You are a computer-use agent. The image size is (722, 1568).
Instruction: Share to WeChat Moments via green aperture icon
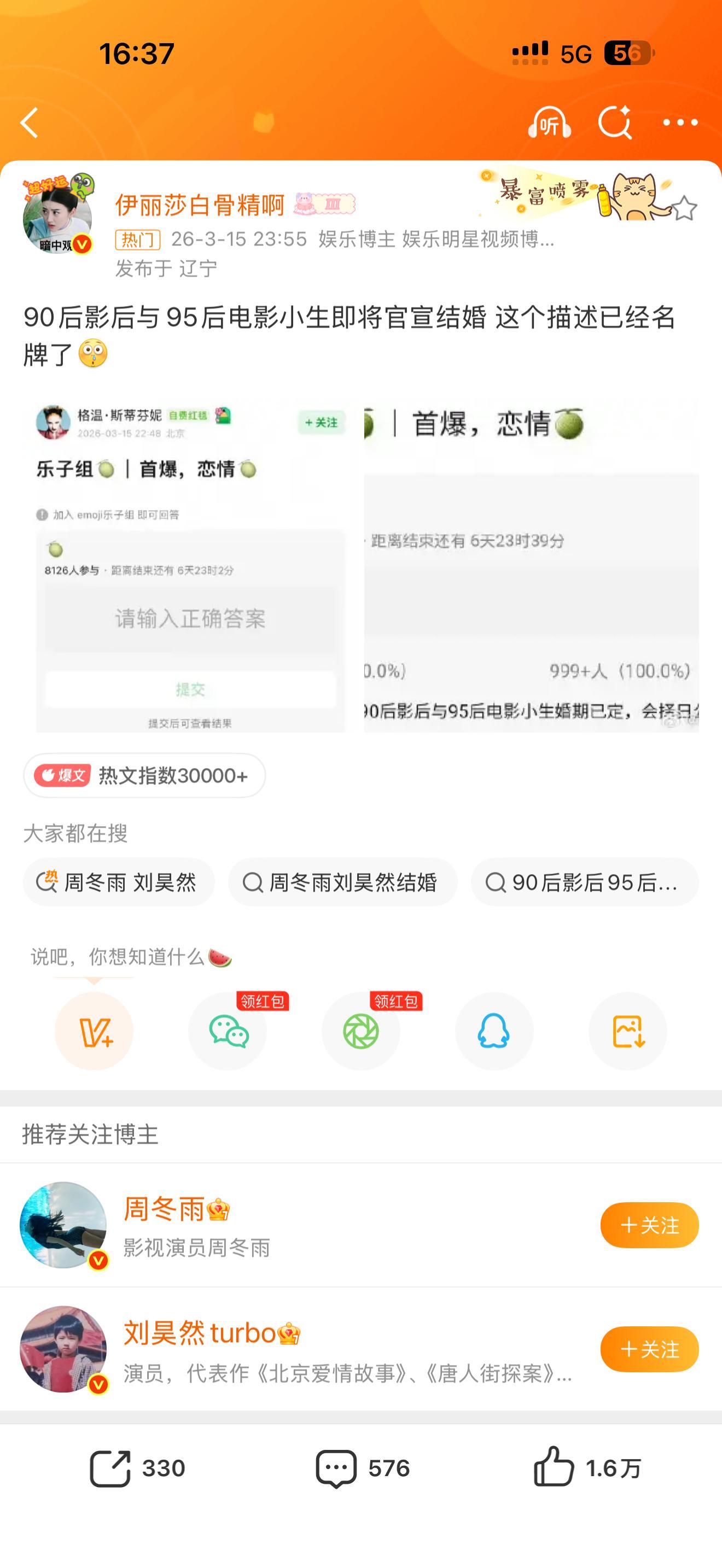pyautogui.click(x=360, y=1032)
